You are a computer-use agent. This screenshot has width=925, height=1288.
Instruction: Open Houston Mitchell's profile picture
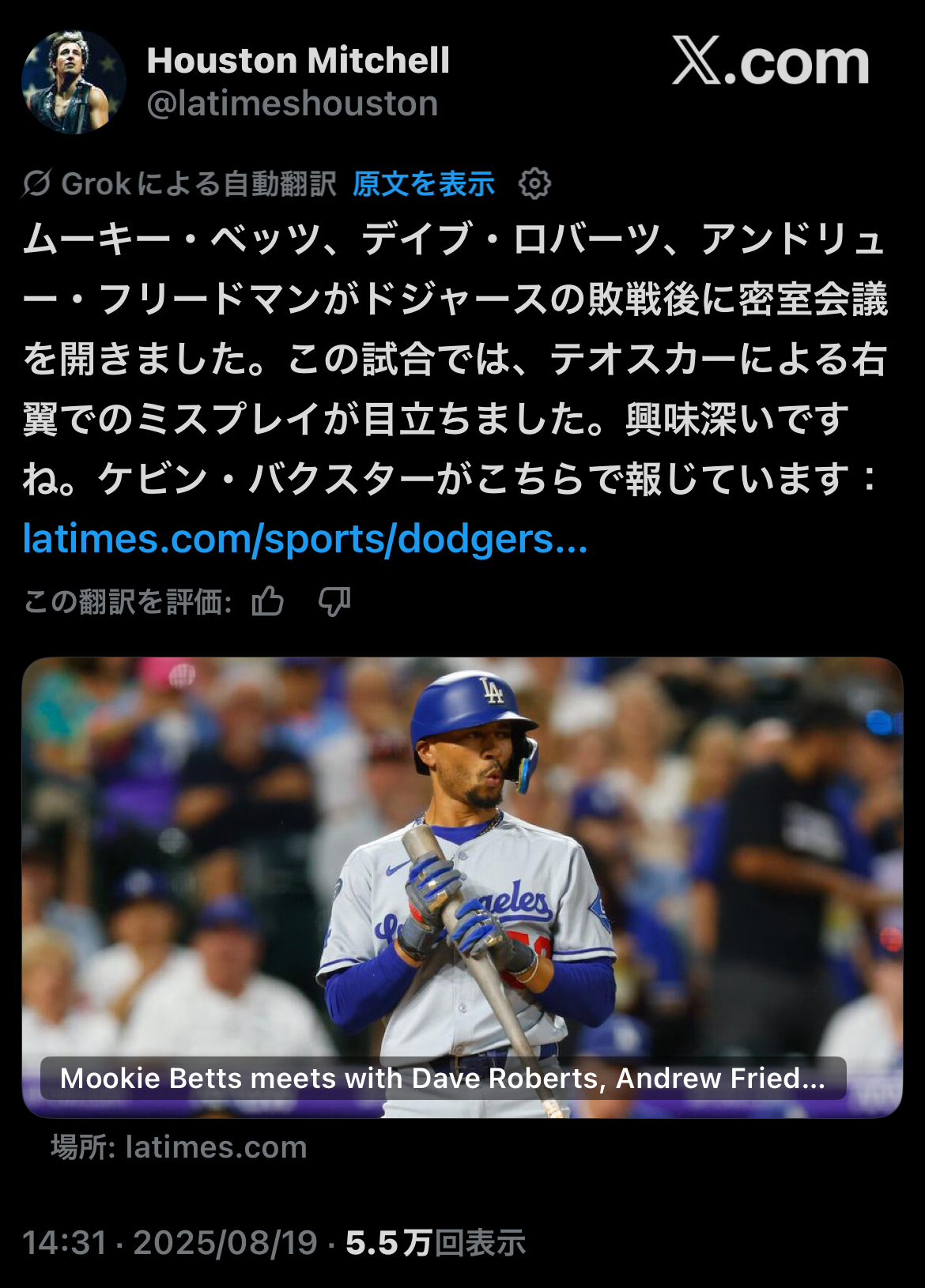coord(74,82)
